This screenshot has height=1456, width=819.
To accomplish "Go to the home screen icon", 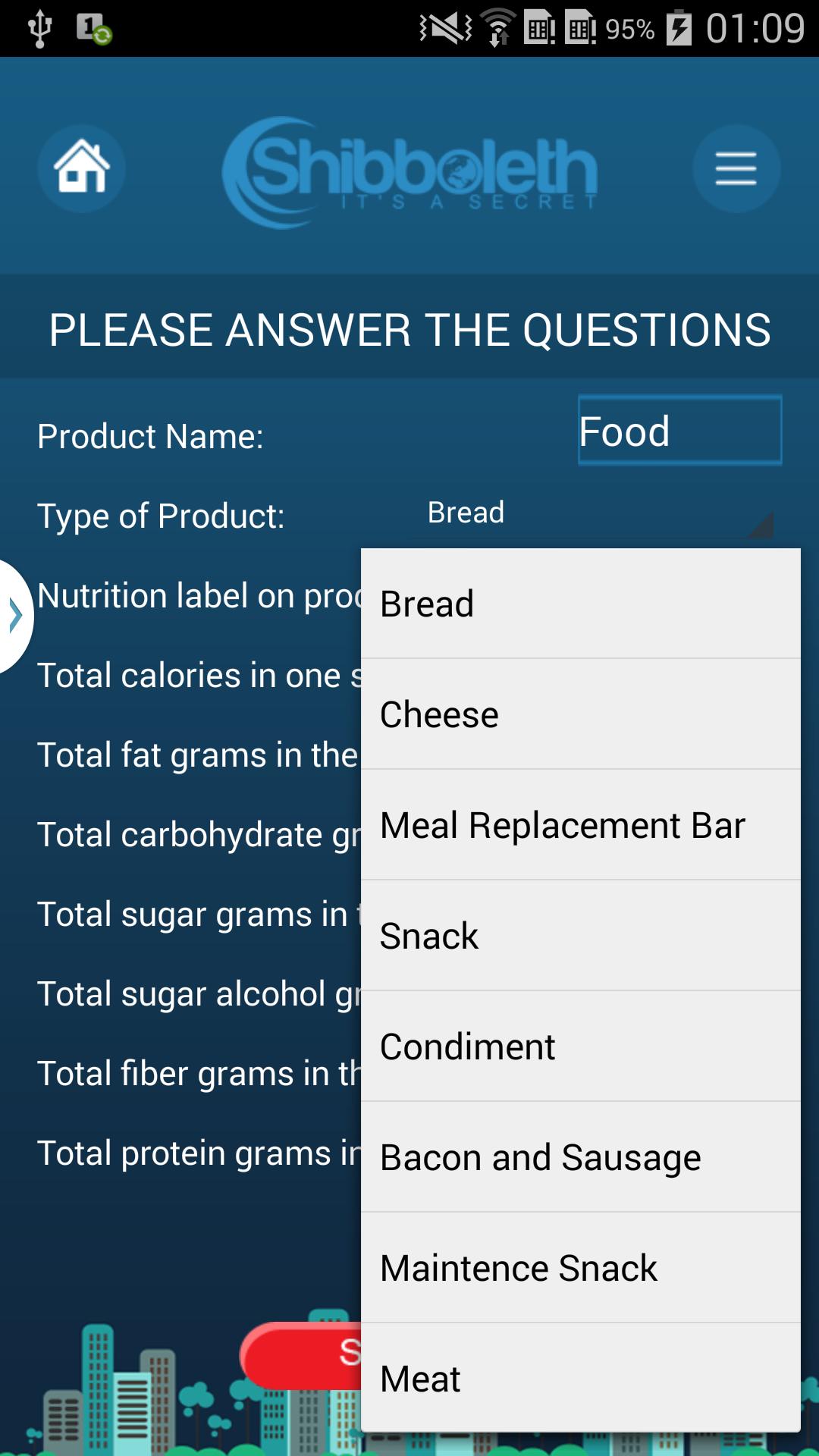I will [x=81, y=168].
